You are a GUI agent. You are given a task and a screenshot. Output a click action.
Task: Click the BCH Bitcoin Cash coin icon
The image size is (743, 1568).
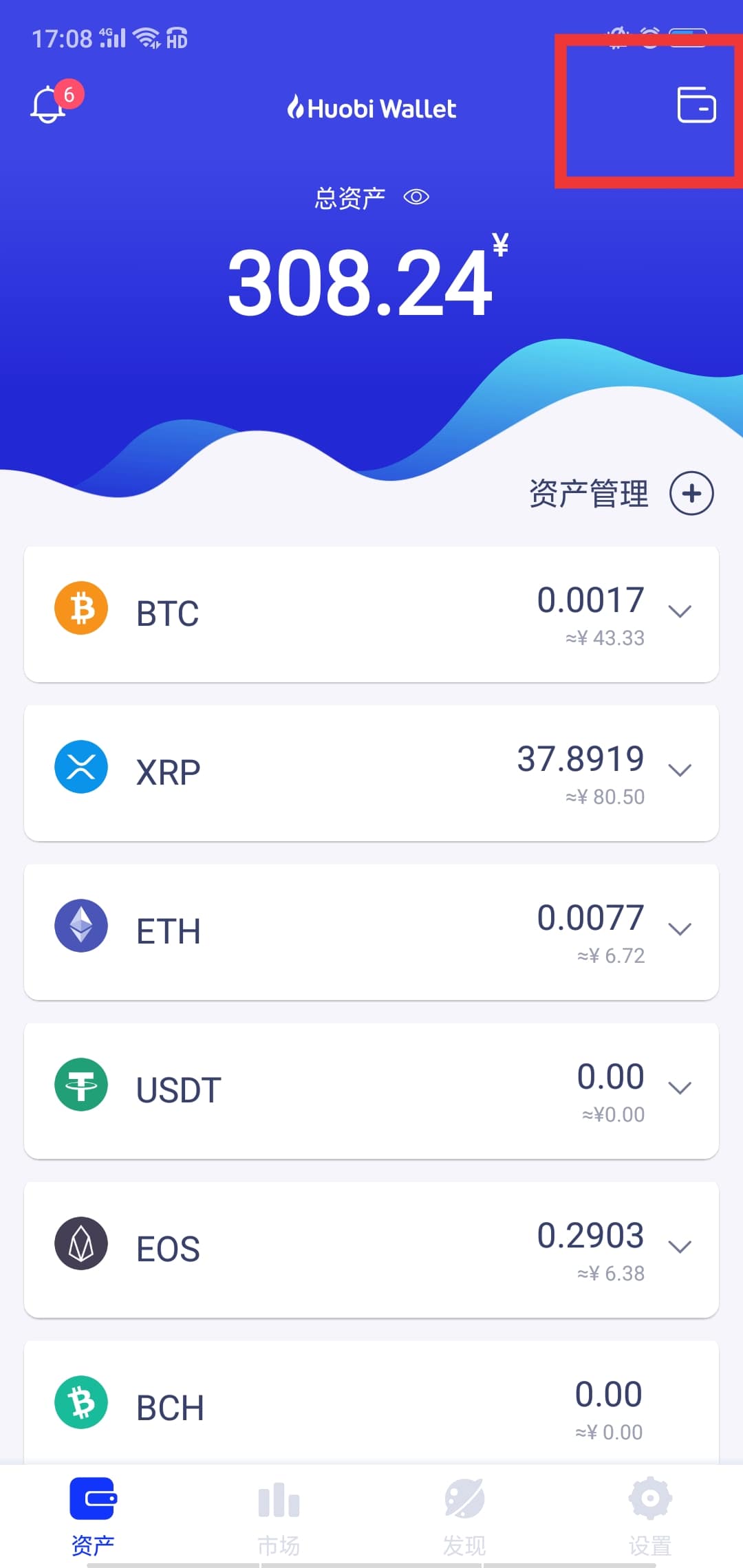point(80,1403)
